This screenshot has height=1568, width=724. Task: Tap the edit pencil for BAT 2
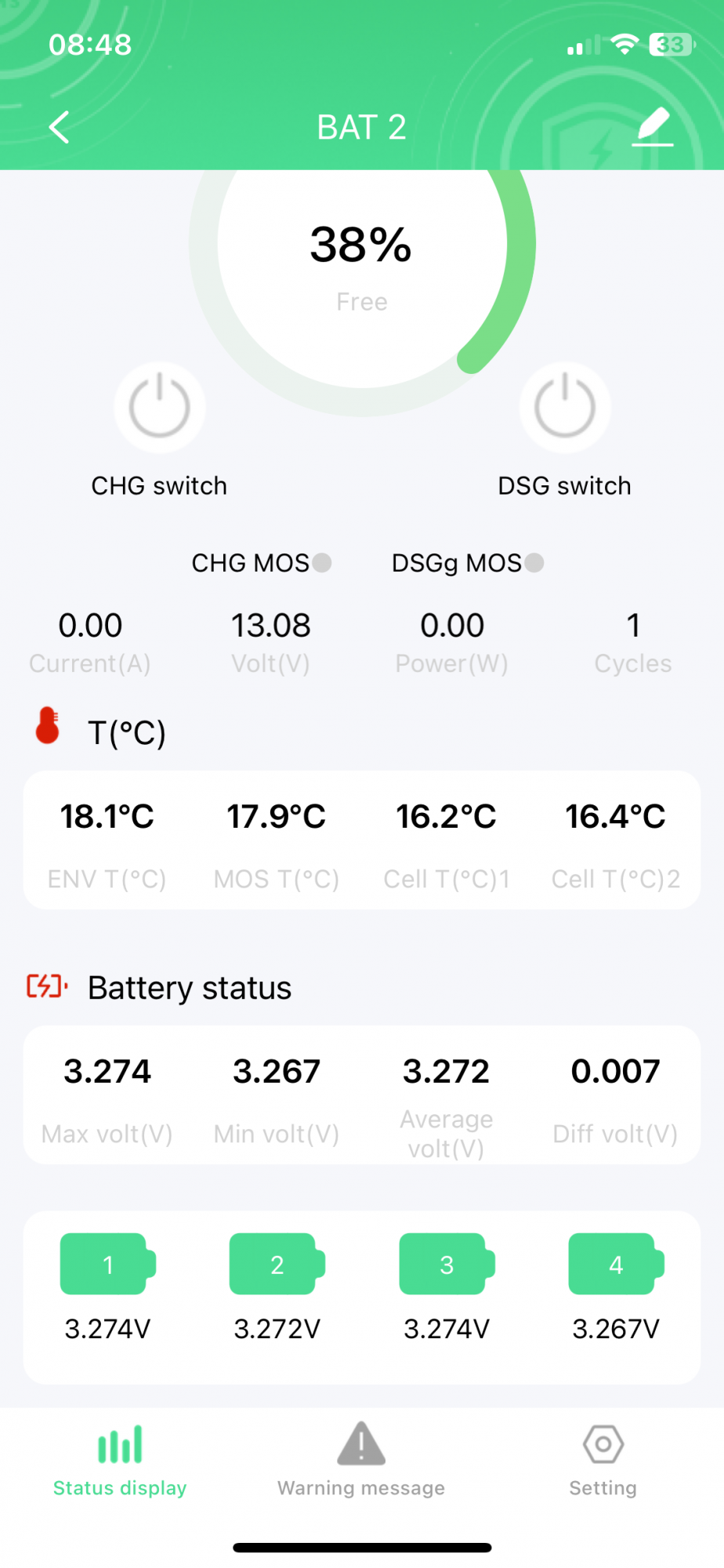tap(653, 127)
